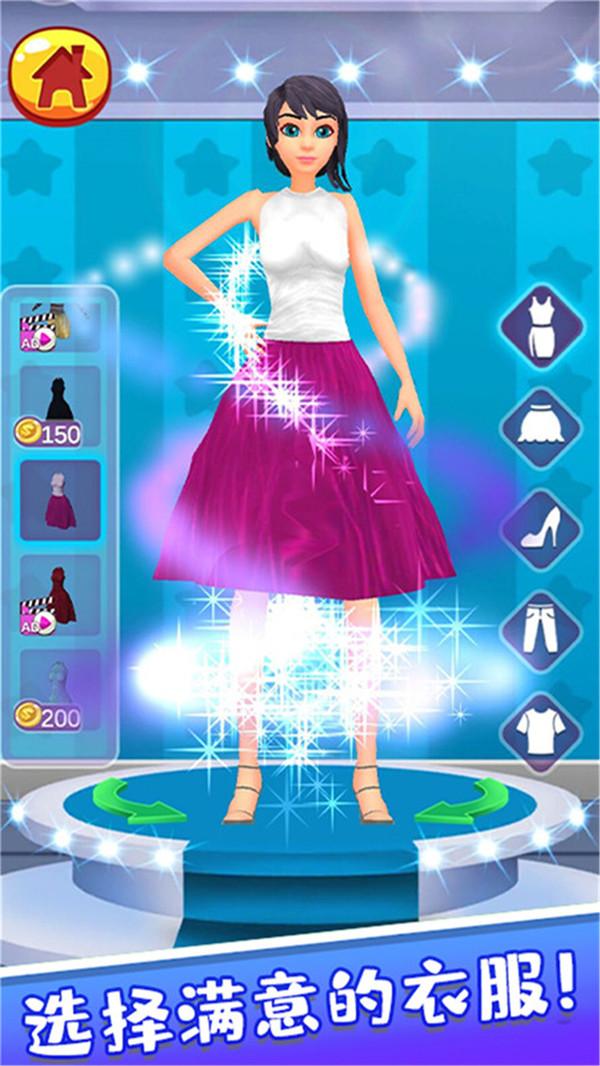Unlock the red dress via ad

[x=60, y=595]
